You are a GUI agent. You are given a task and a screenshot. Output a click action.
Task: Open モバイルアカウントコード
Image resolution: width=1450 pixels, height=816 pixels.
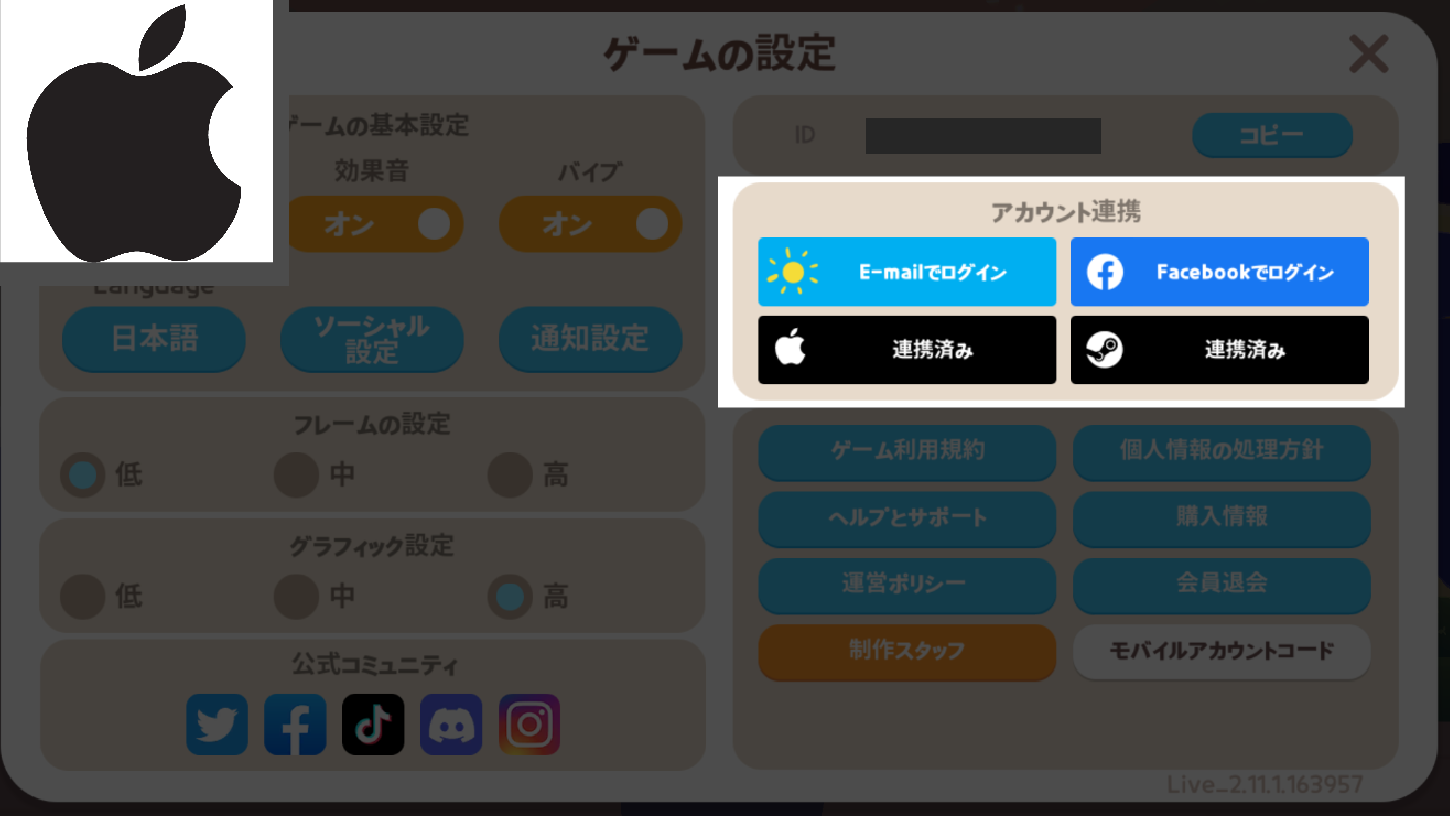[1221, 651]
